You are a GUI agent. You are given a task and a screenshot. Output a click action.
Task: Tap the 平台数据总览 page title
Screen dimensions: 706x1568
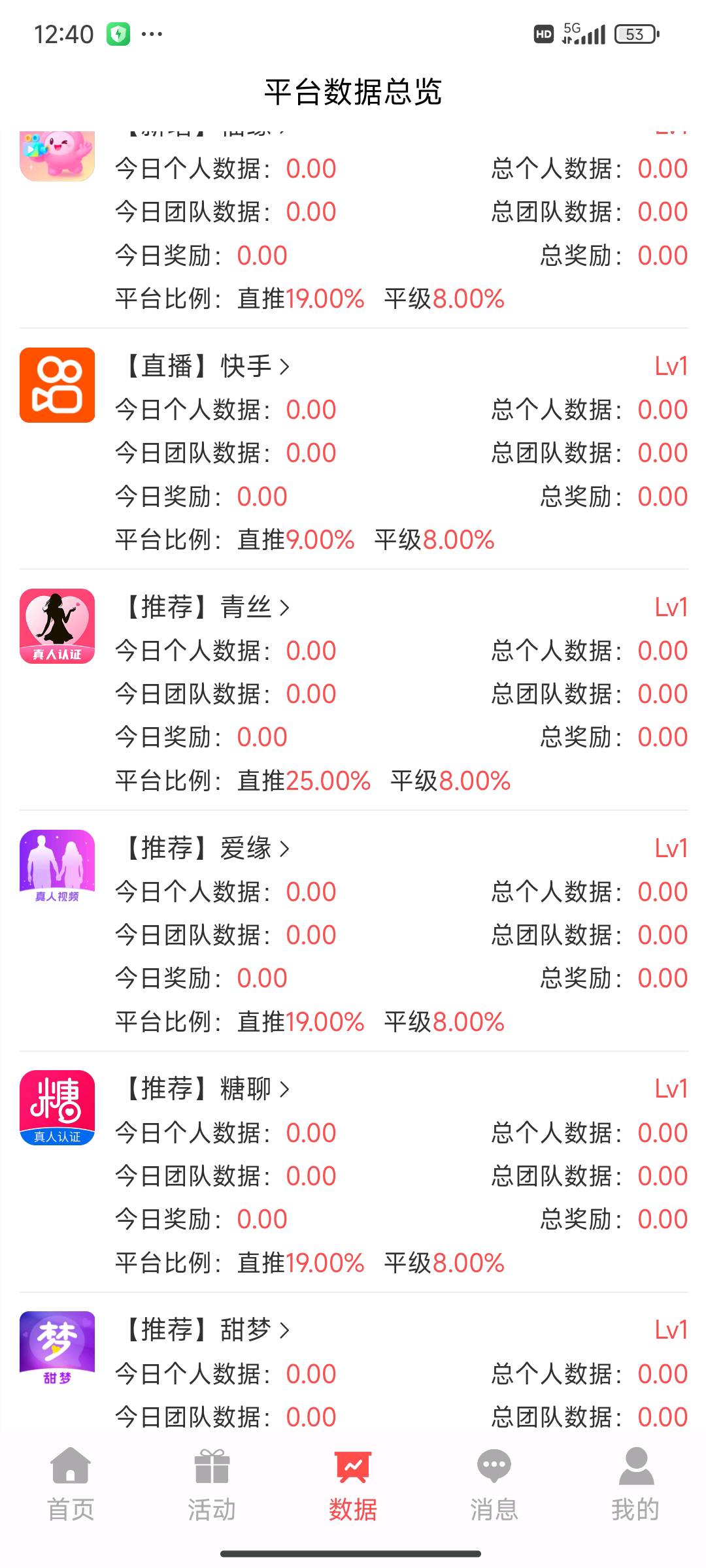[353, 93]
